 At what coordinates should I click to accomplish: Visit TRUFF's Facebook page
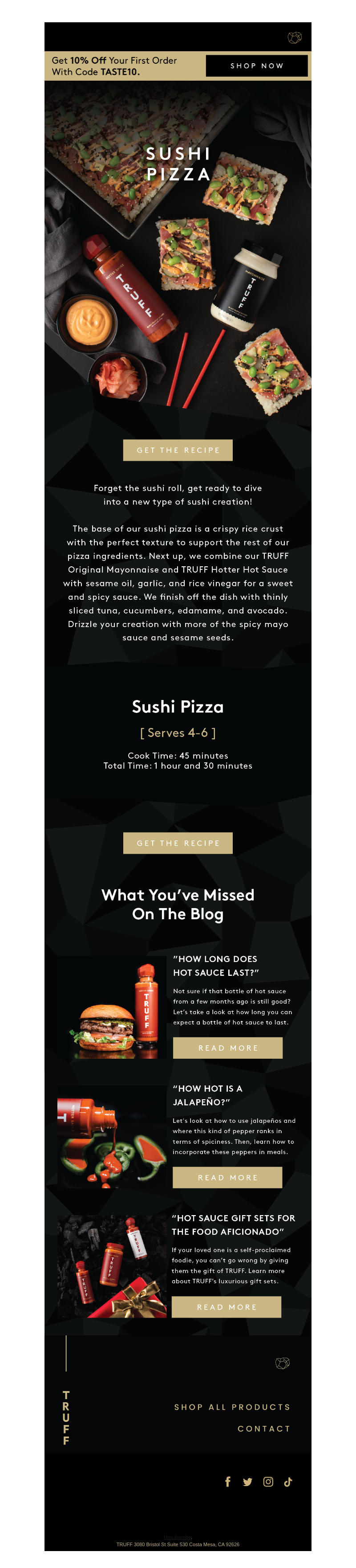click(228, 1482)
